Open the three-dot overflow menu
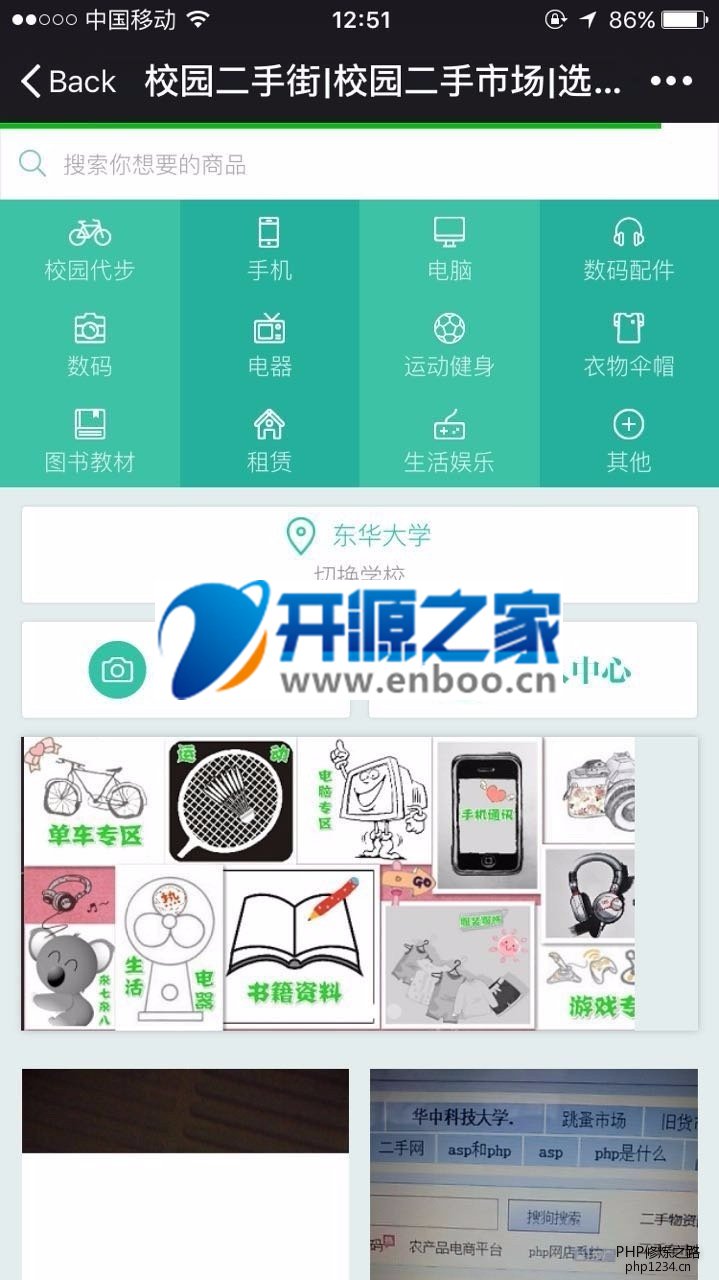This screenshot has width=719, height=1280. pyautogui.click(x=671, y=81)
